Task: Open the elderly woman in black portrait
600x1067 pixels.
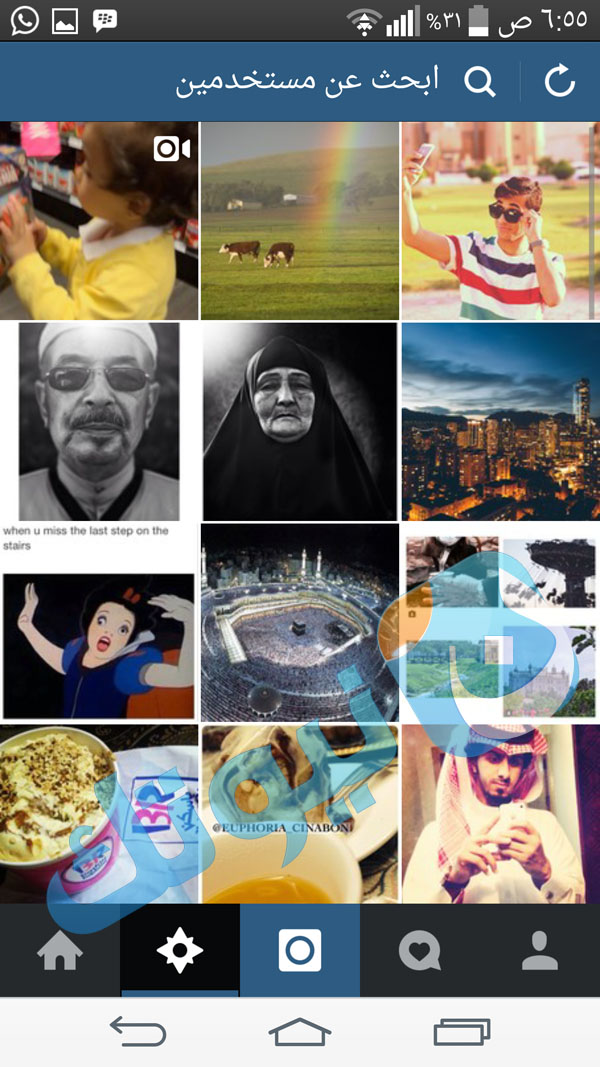Action: click(x=300, y=421)
